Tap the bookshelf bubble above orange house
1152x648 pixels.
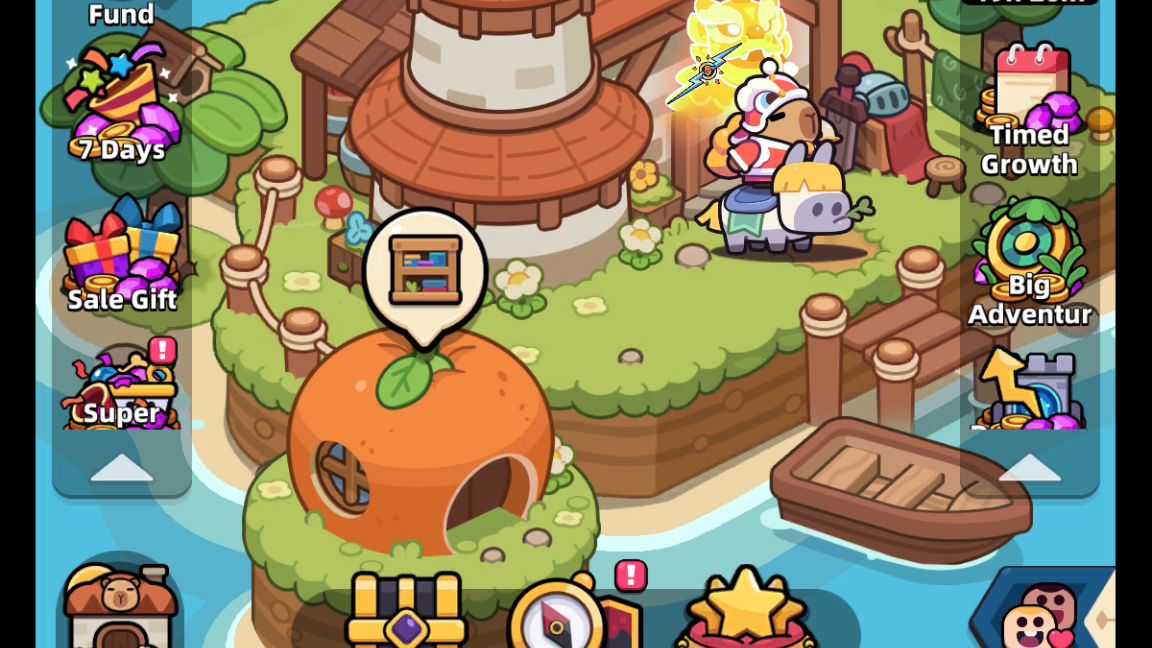(425, 271)
